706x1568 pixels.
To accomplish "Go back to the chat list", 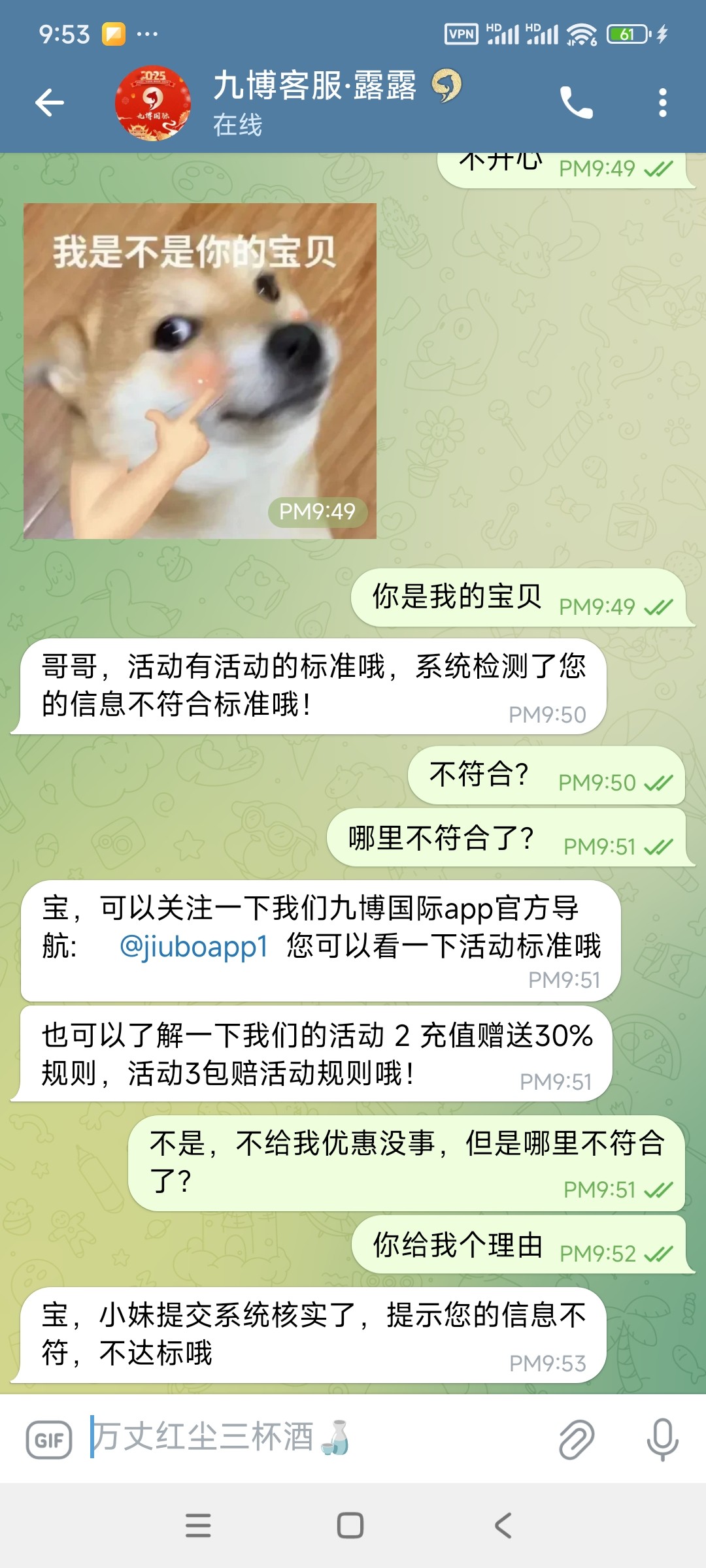I will (50, 103).
